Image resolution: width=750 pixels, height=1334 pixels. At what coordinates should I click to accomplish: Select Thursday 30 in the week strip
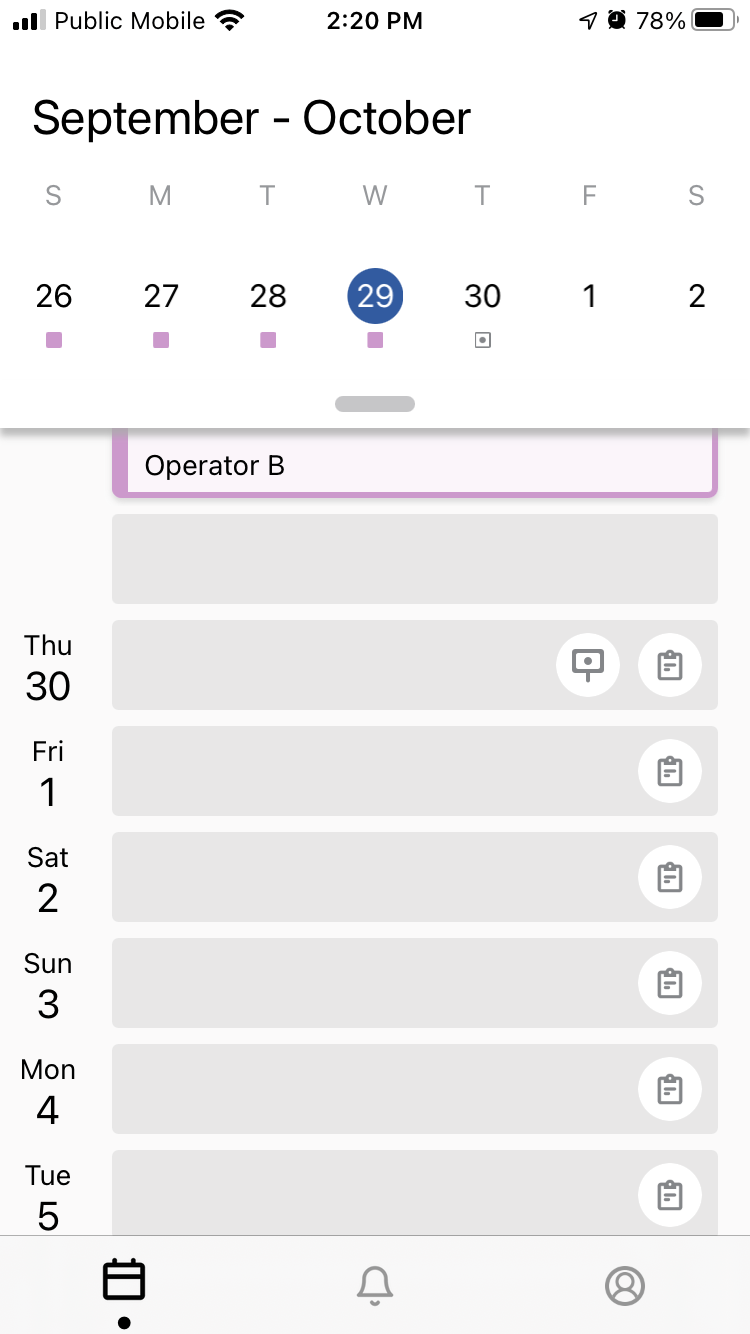pos(482,296)
